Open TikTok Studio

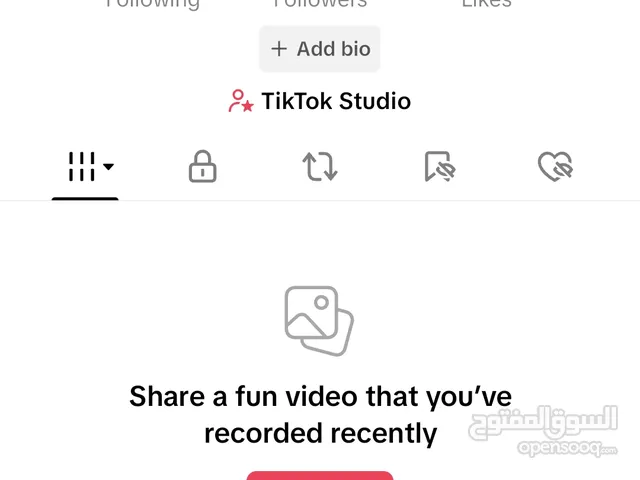[320, 101]
